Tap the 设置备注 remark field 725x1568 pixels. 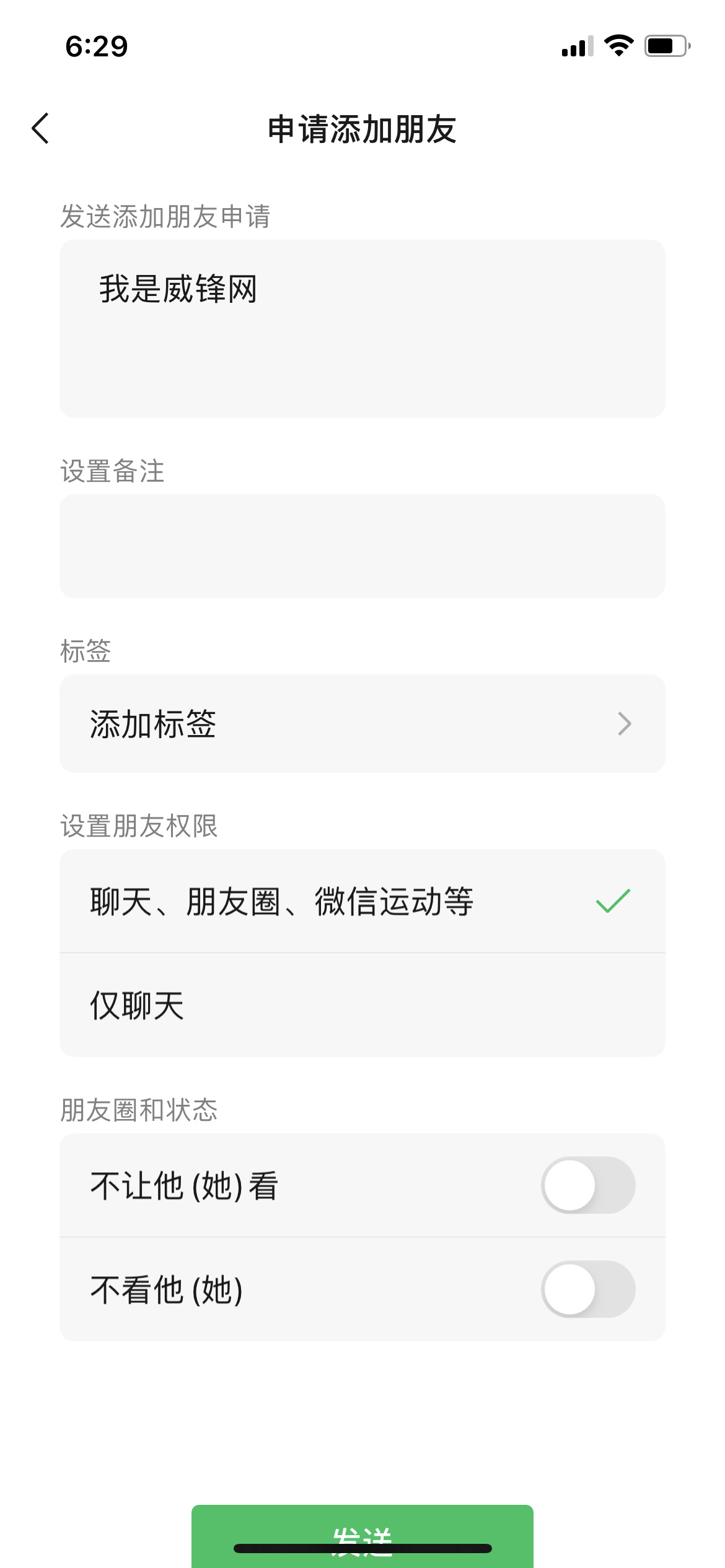tap(362, 546)
